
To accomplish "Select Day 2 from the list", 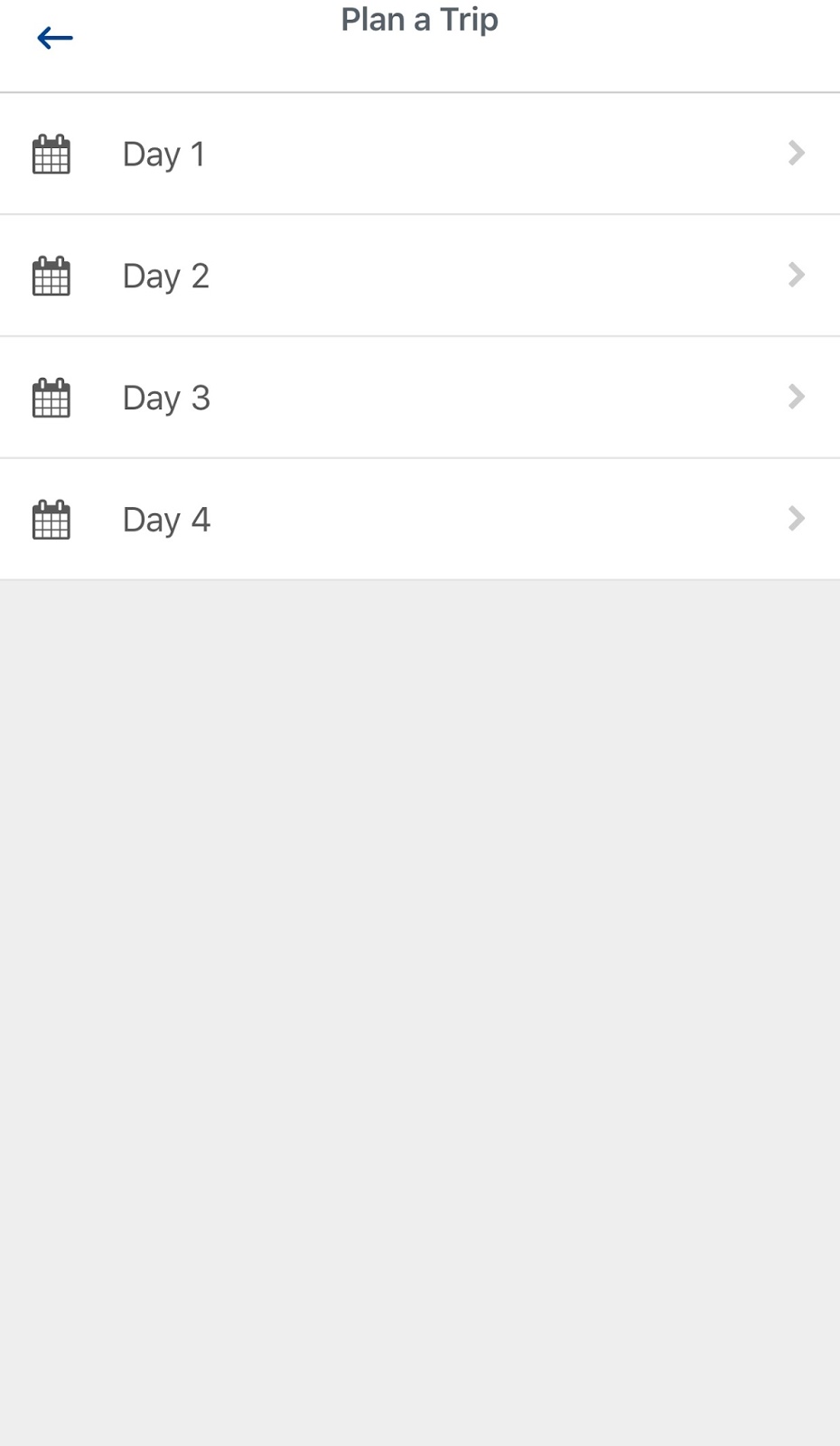I will pyautogui.click(x=419, y=276).
